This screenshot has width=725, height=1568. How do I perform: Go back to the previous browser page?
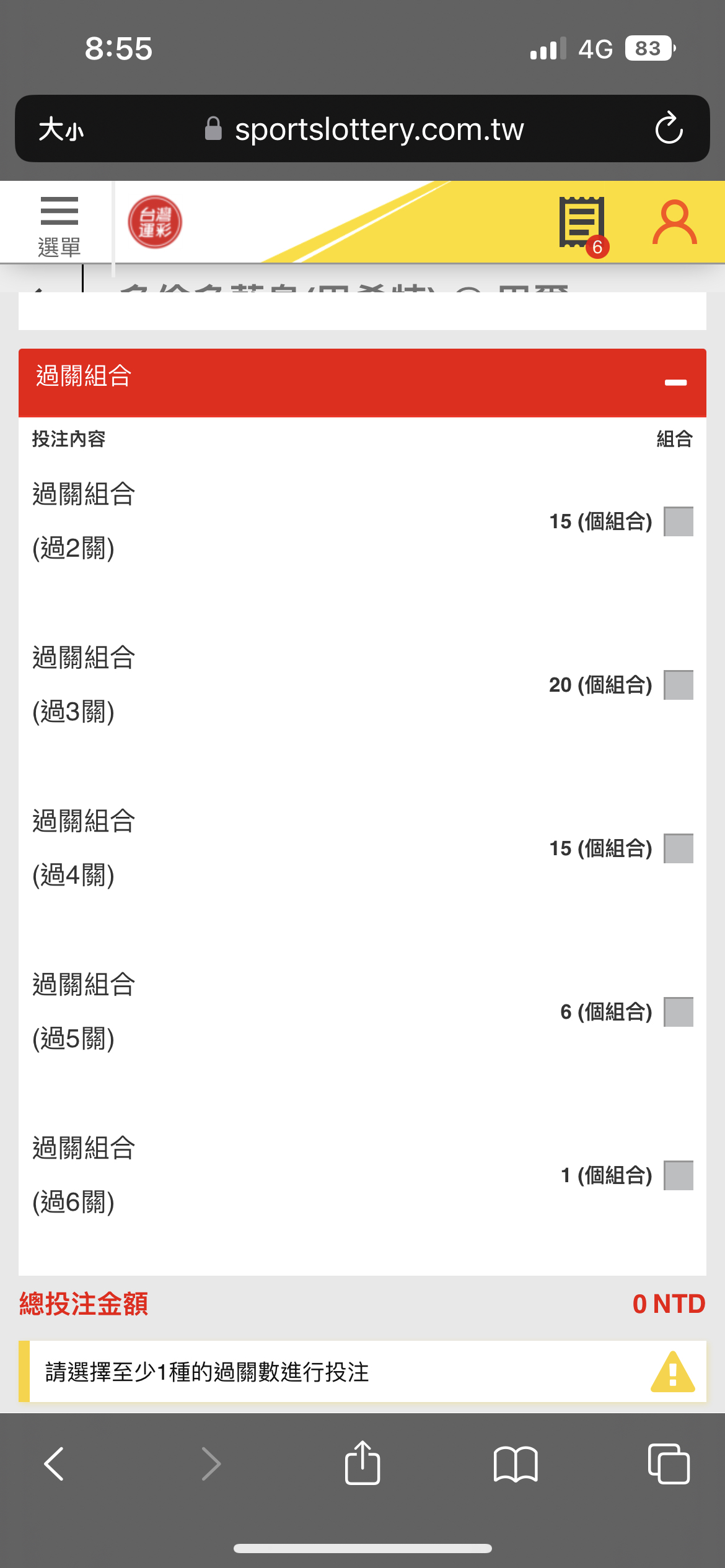(x=54, y=1464)
